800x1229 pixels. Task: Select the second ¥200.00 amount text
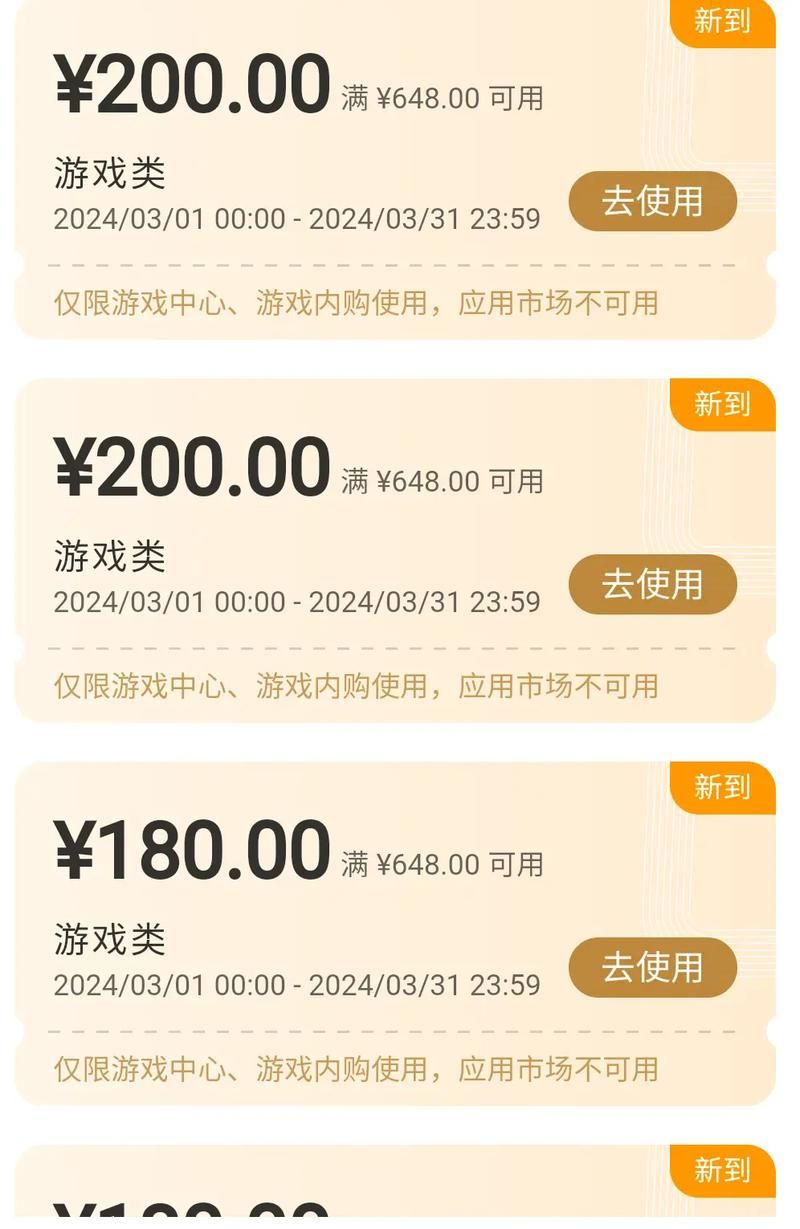point(190,468)
